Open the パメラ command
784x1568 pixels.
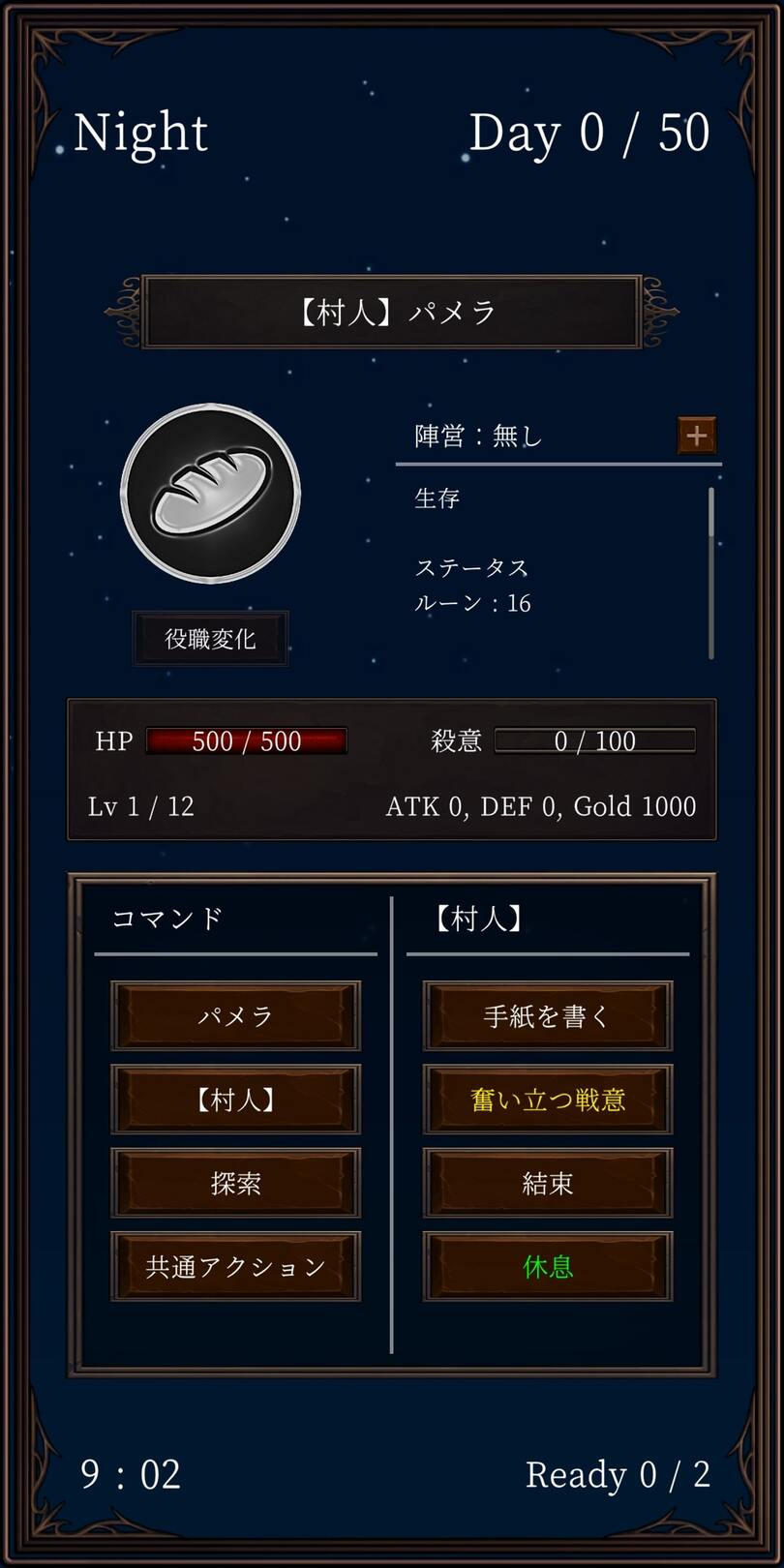[x=235, y=1015]
